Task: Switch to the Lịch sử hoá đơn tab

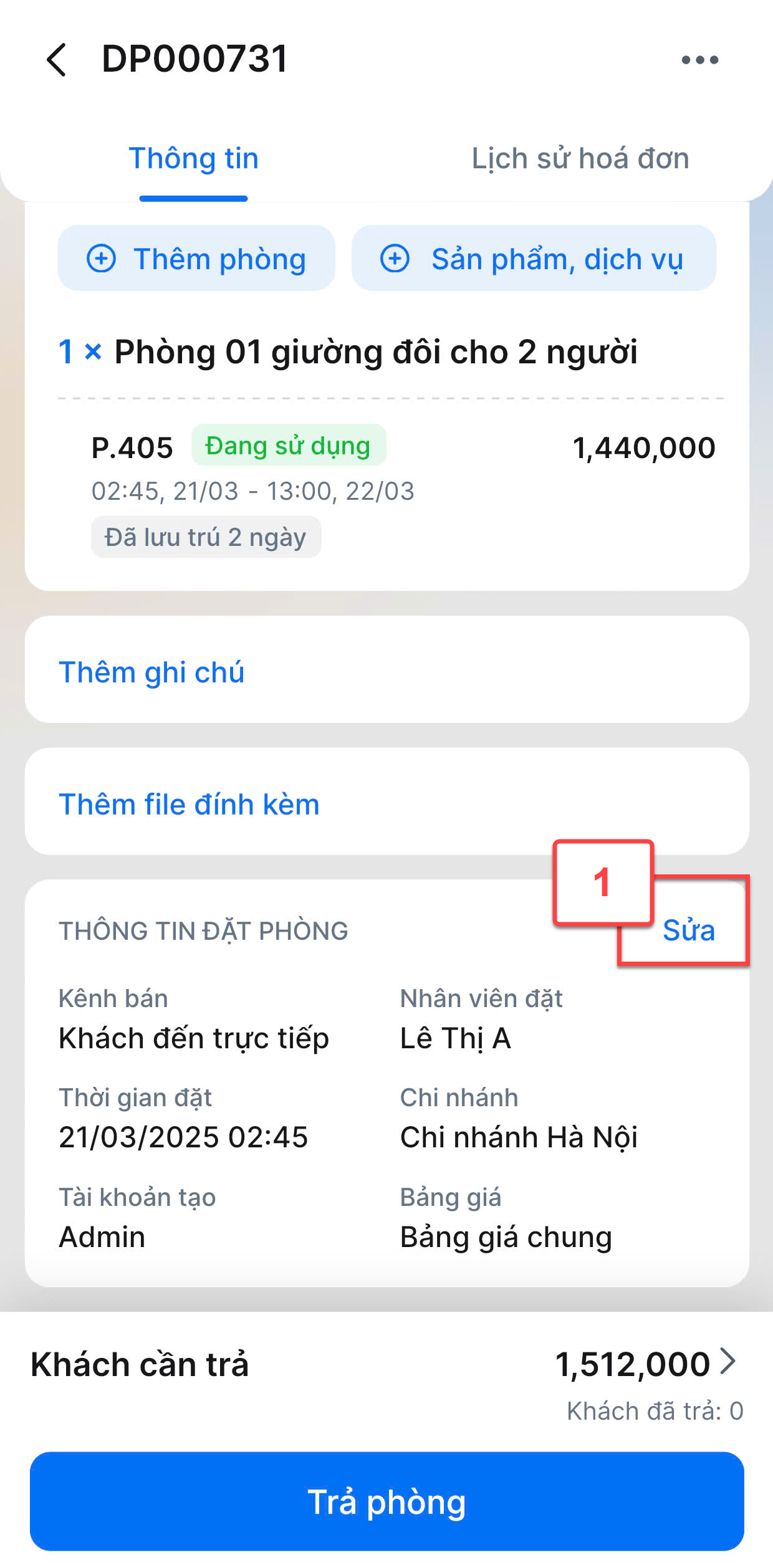Action: click(580, 158)
